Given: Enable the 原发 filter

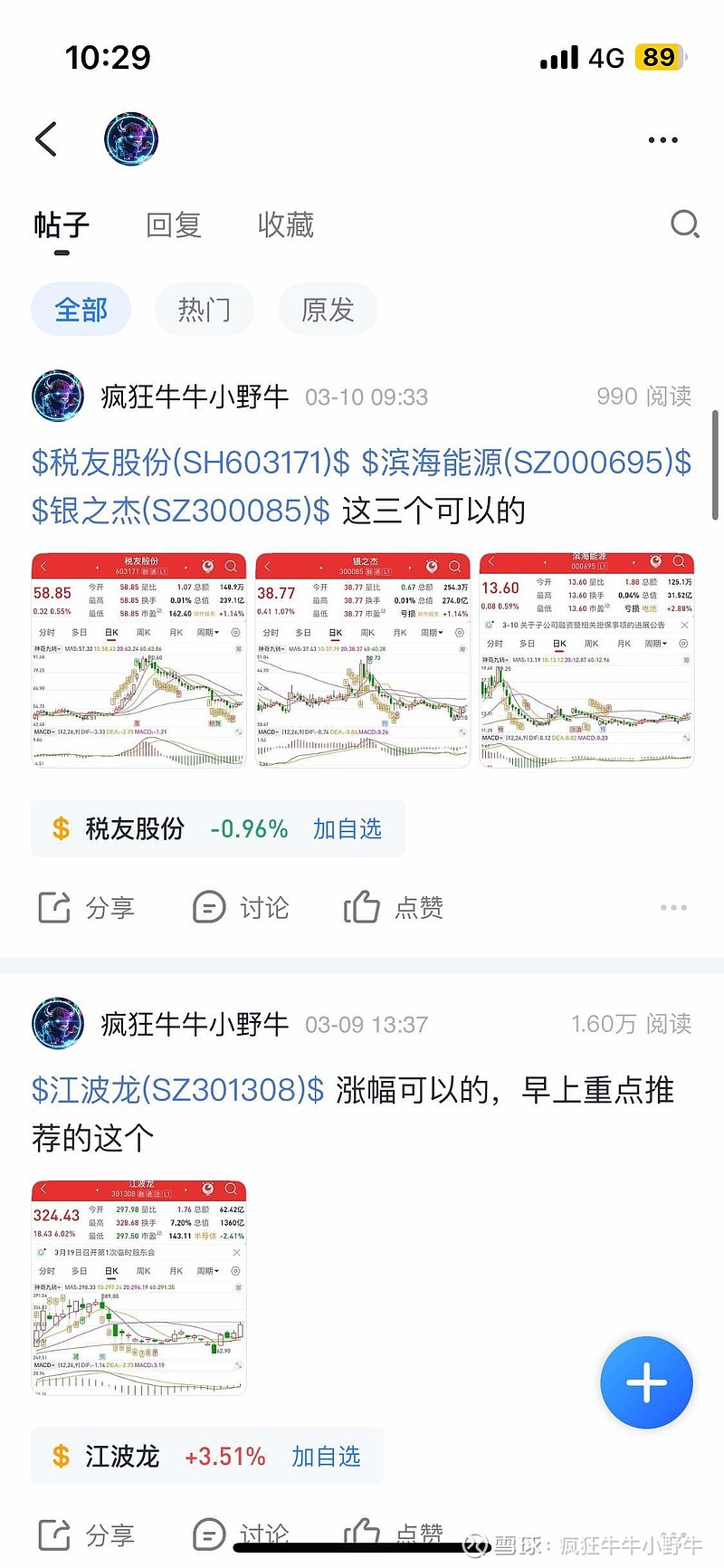Looking at the screenshot, I should coord(328,309).
